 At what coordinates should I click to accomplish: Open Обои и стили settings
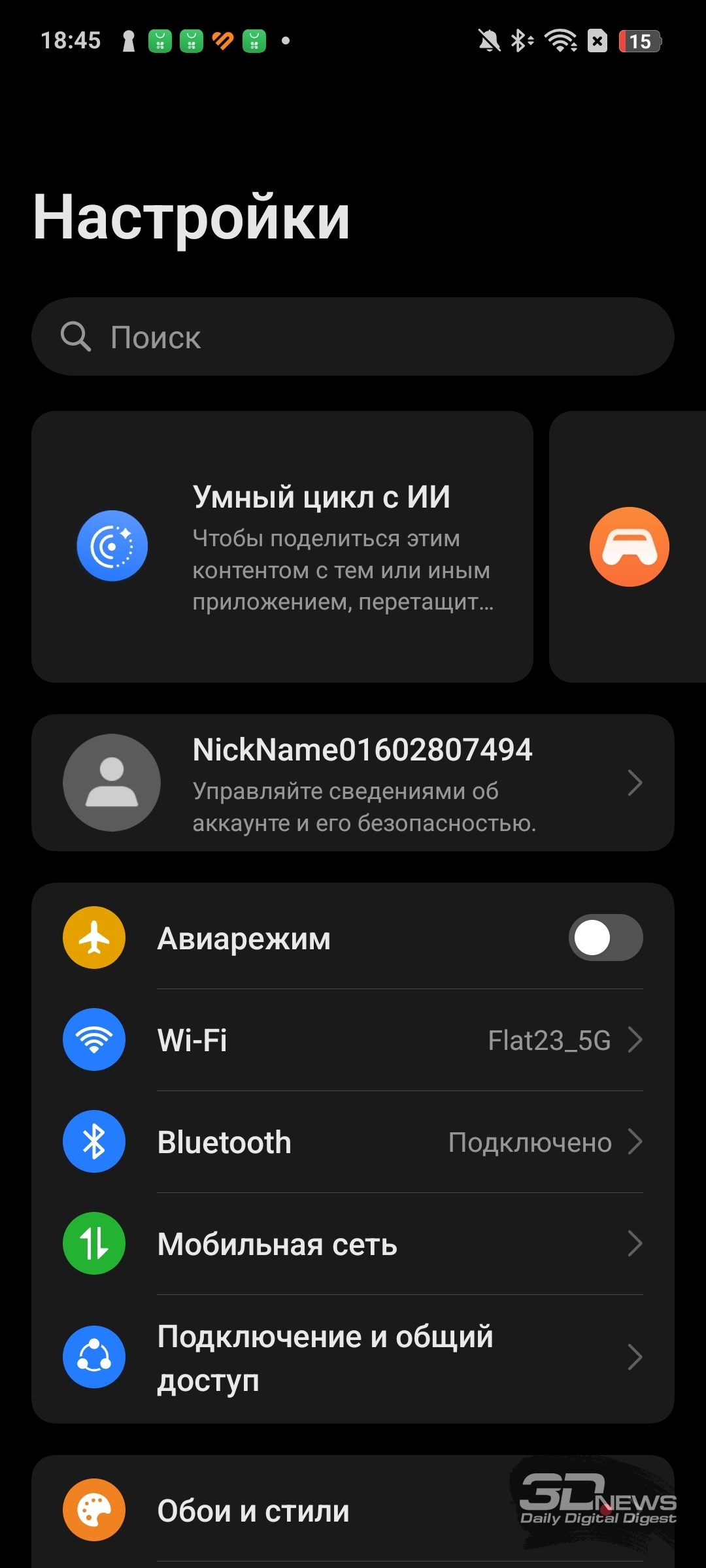pyautogui.click(x=353, y=1510)
